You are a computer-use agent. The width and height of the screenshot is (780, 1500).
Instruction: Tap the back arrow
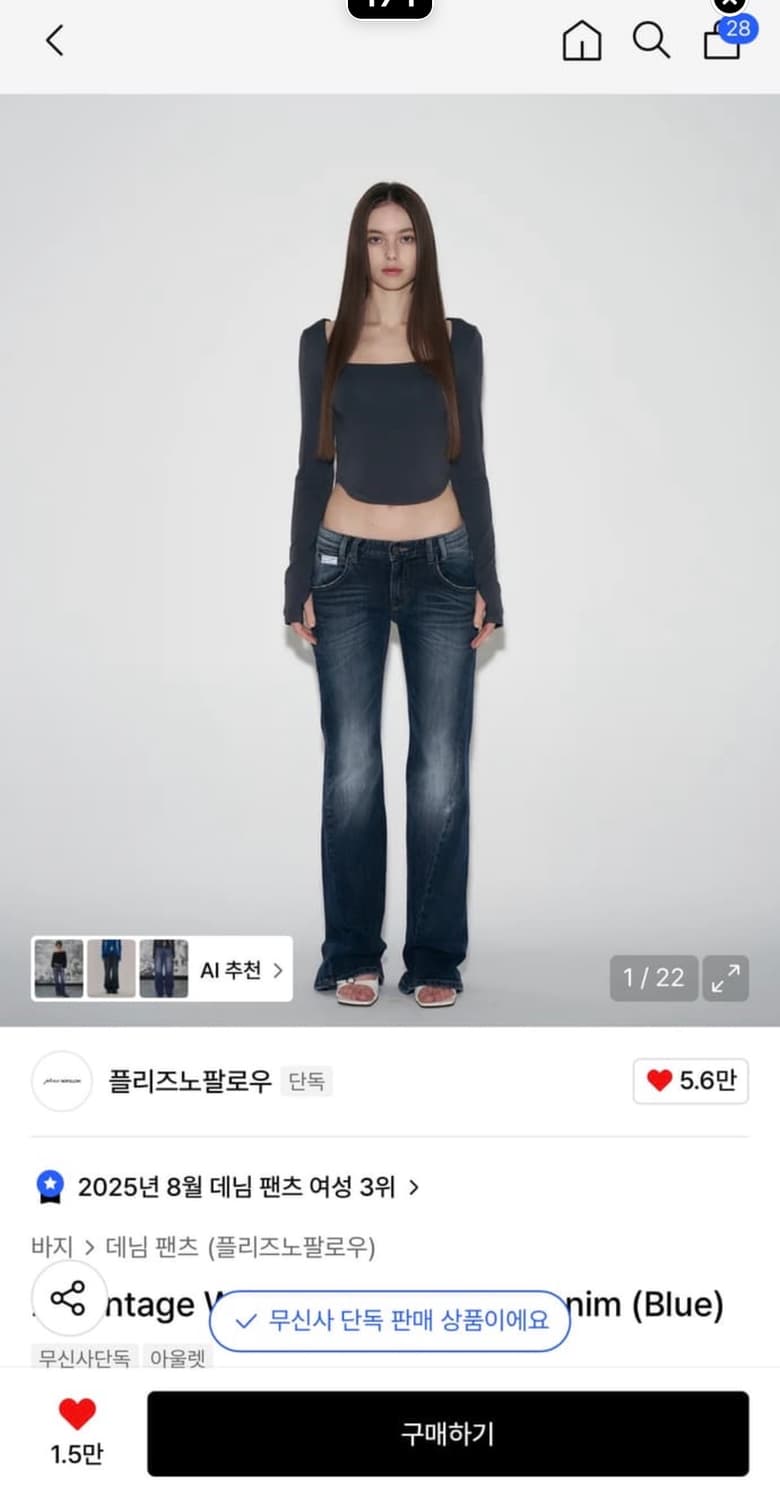point(55,42)
